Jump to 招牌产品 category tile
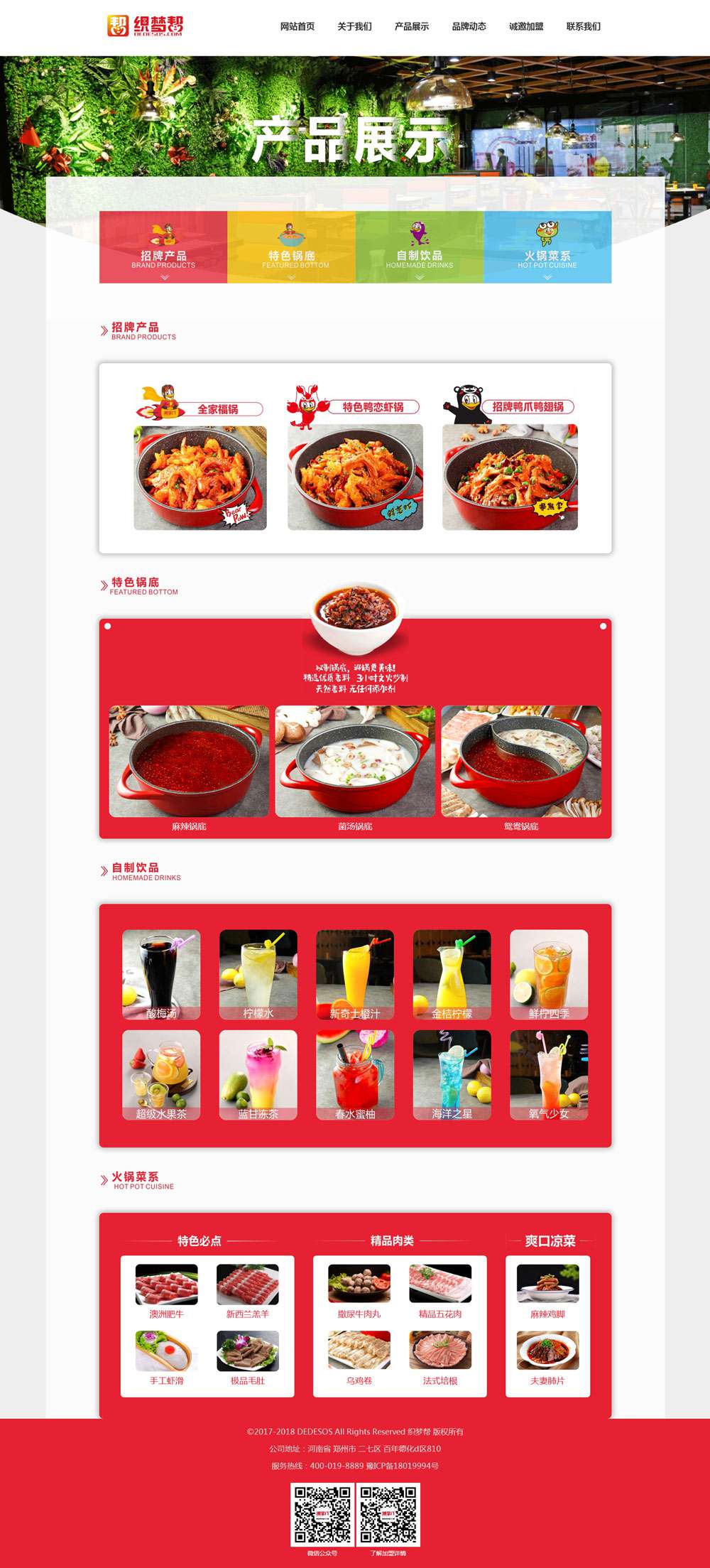 (x=163, y=247)
